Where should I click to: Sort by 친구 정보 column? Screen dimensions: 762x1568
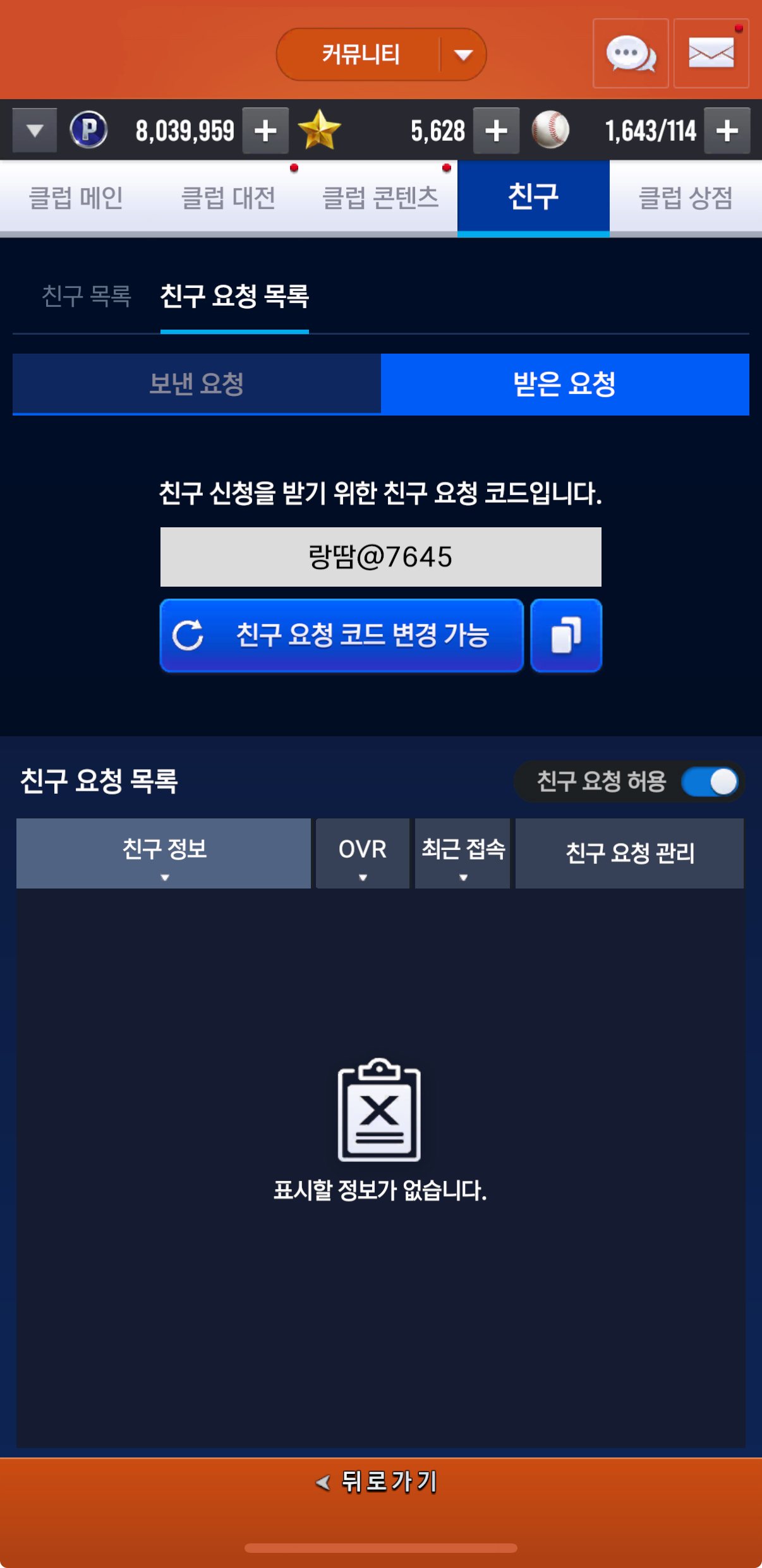(164, 854)
